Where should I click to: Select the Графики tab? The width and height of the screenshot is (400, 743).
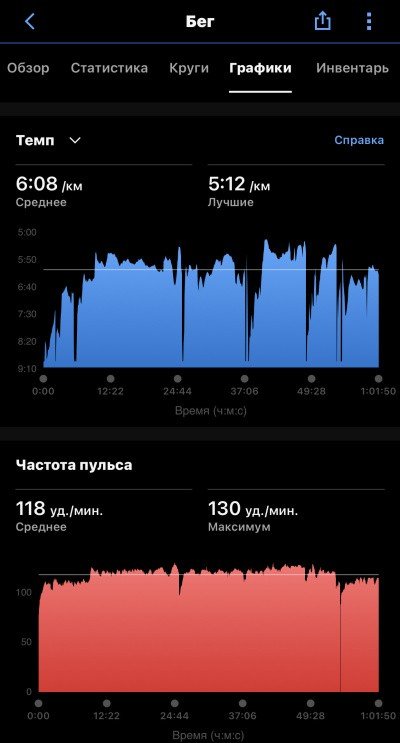[260, 68]
